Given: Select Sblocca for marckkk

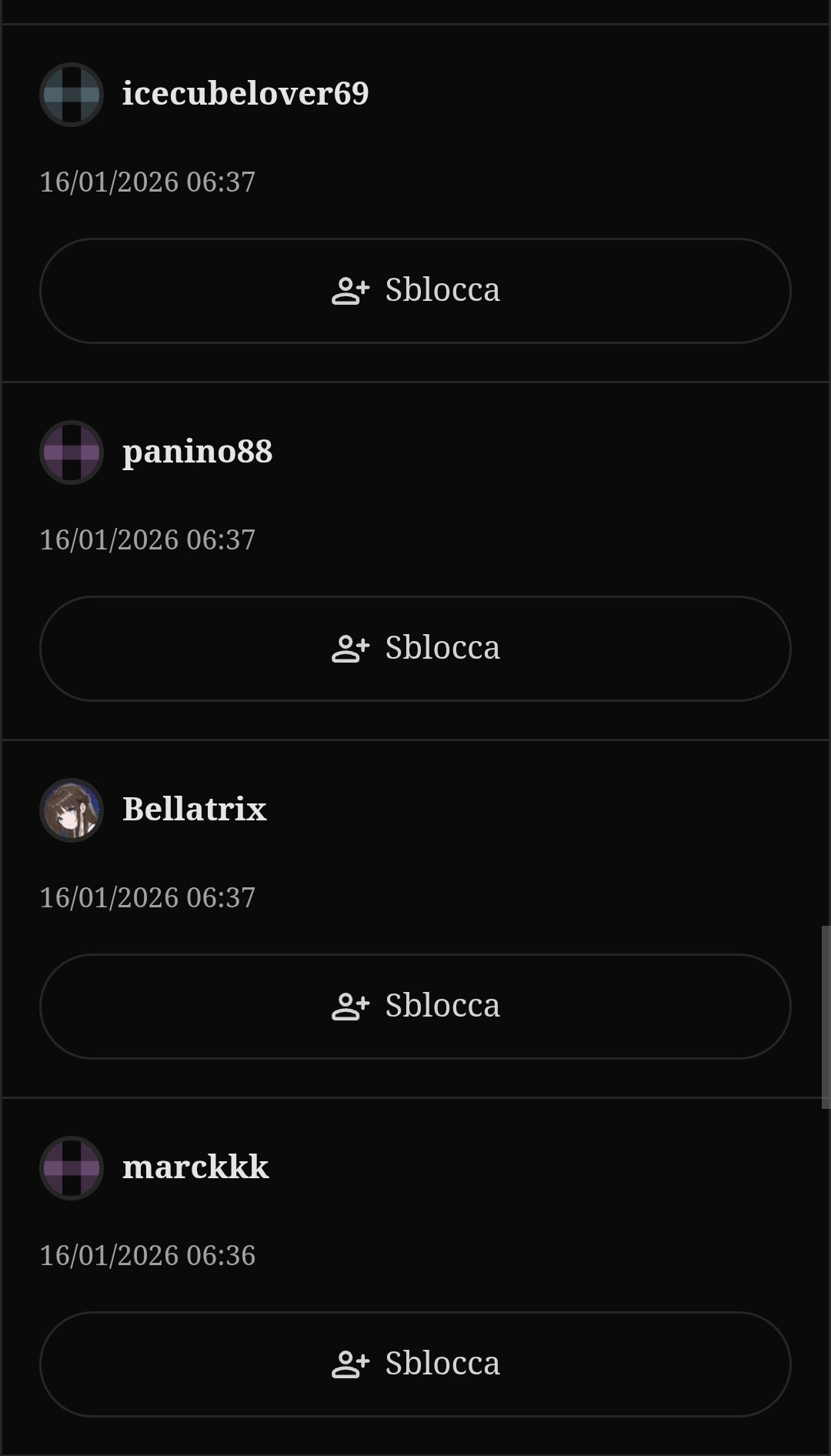Looking at the screenshot, I should point(415,1364).
